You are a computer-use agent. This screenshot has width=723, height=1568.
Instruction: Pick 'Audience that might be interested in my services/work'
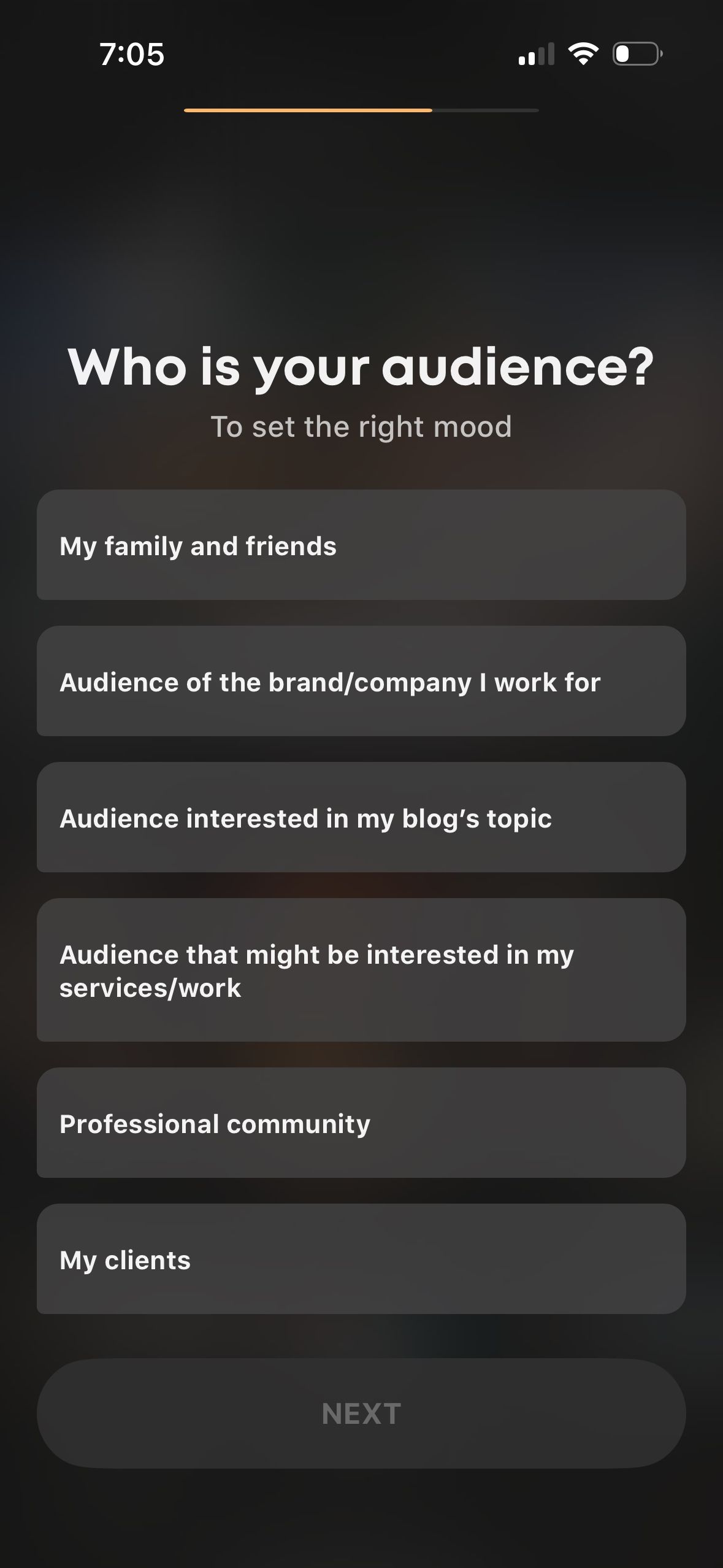click(361, 970)
